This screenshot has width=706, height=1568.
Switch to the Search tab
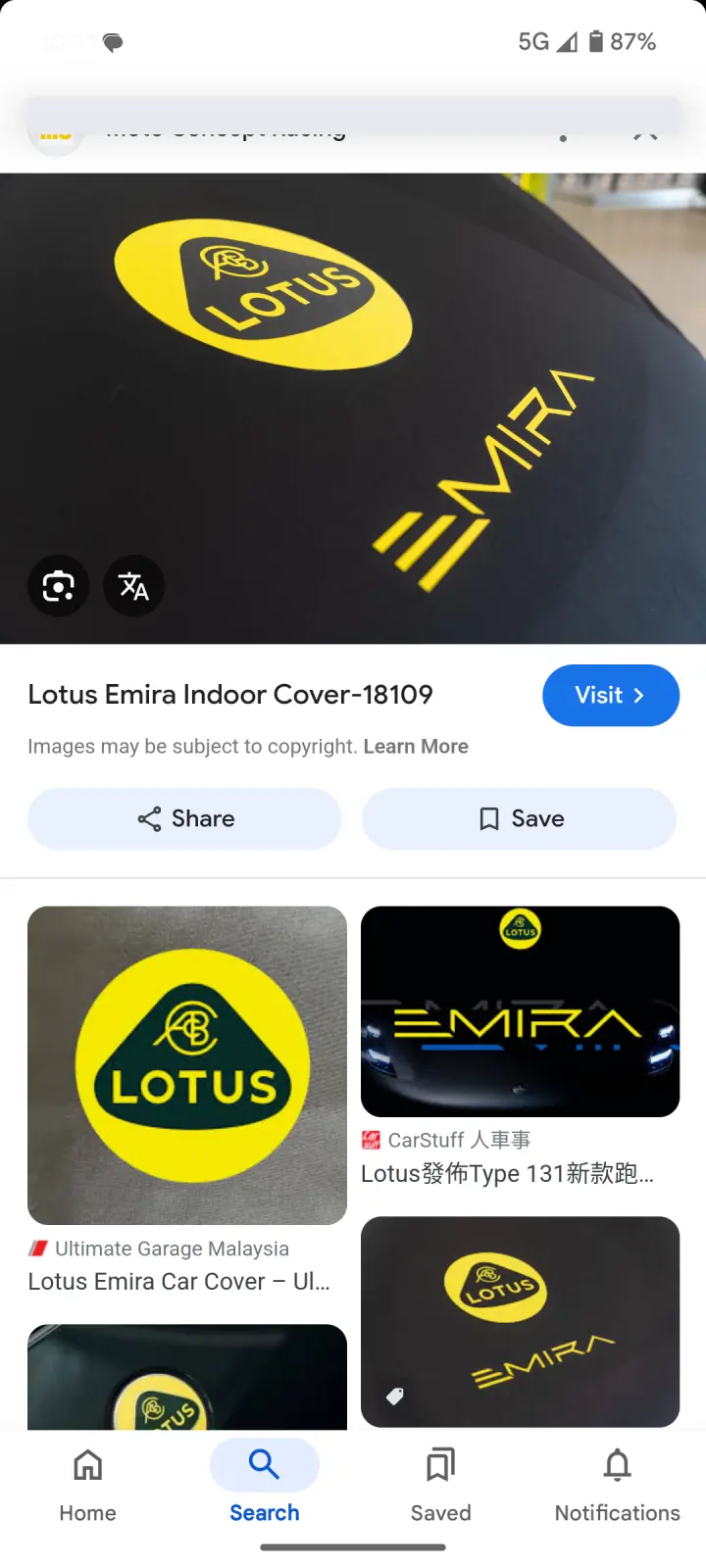(265, 1485)
